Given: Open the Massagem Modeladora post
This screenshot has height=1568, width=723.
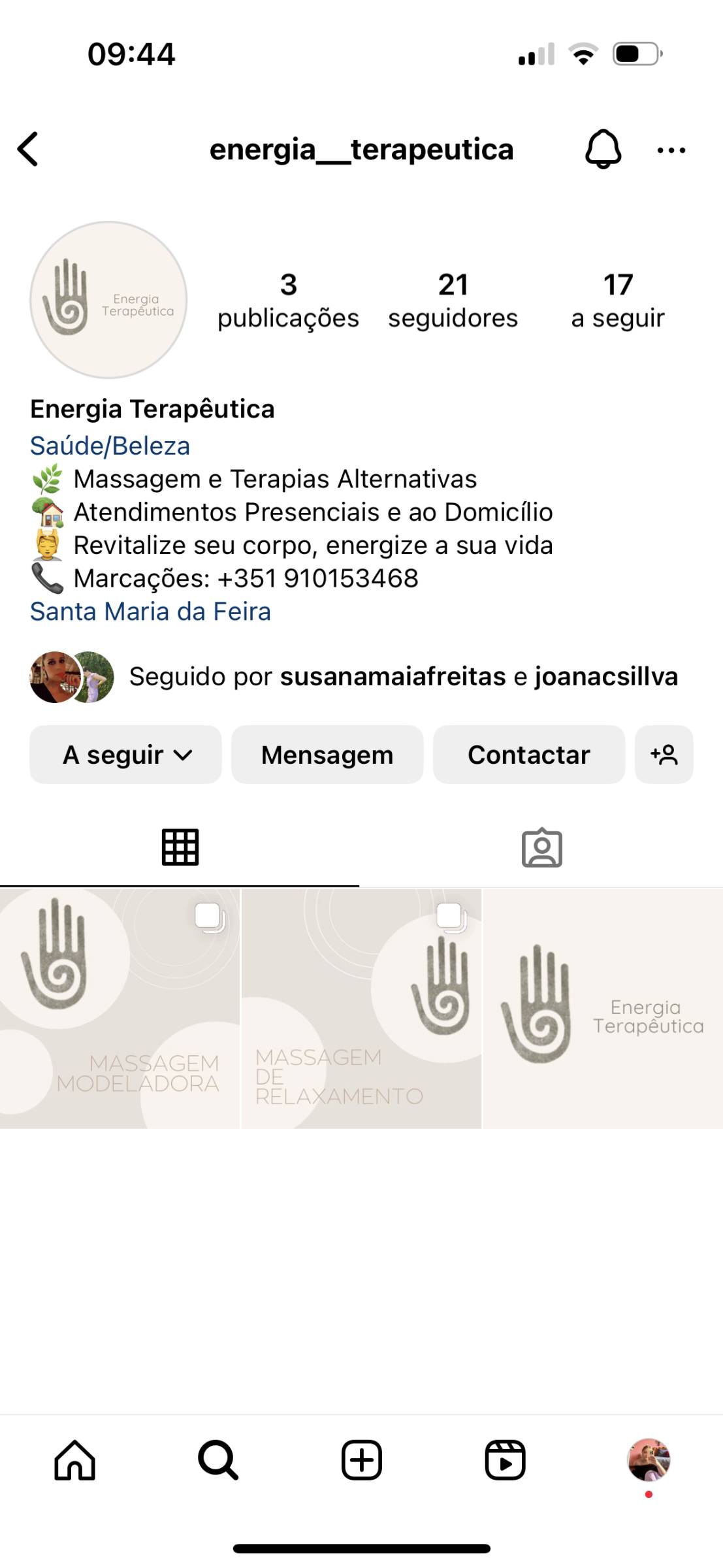Looking at the screenshot, I should (x=120, y=1008).
